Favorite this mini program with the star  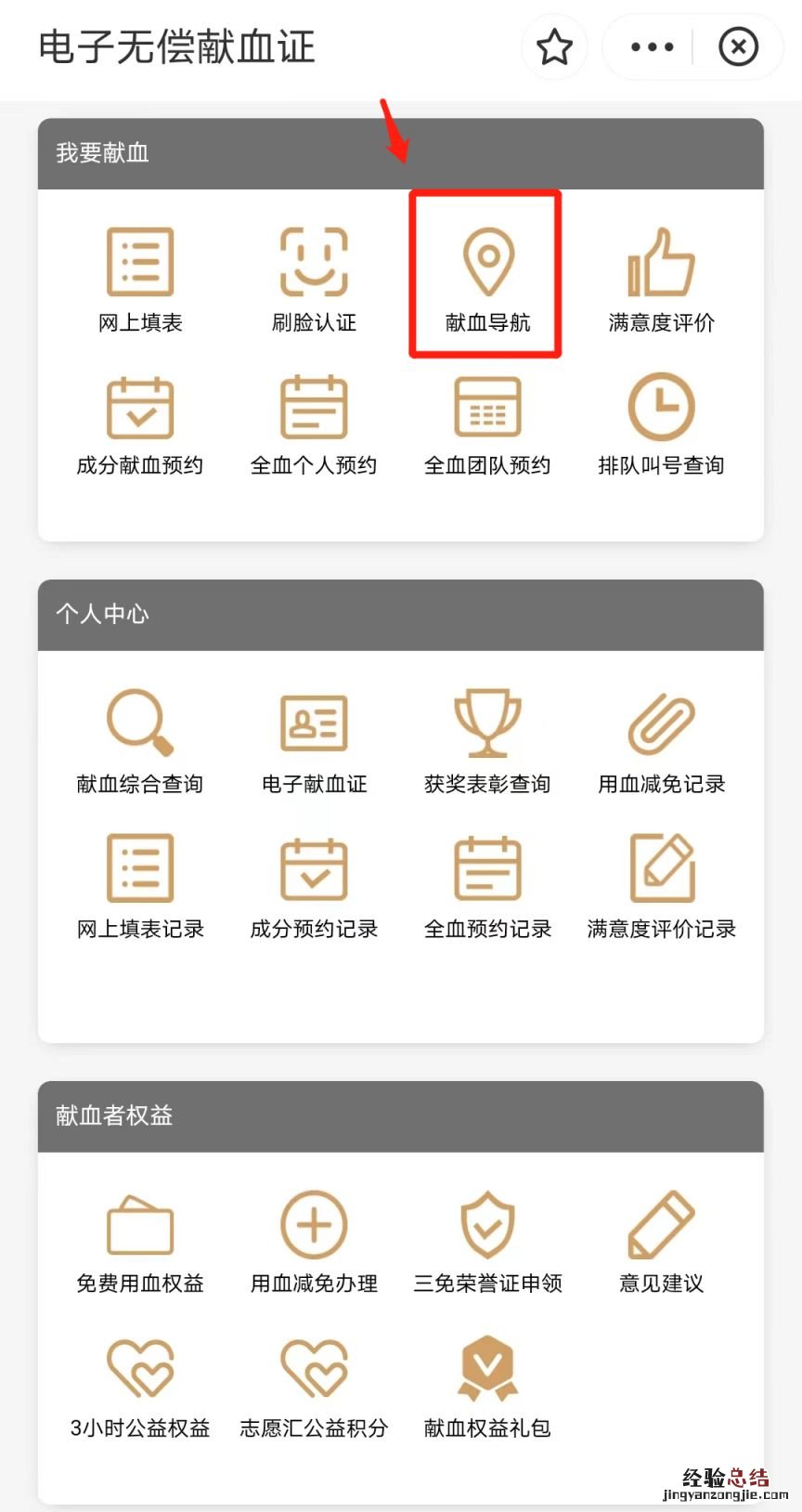coord(554,46)
